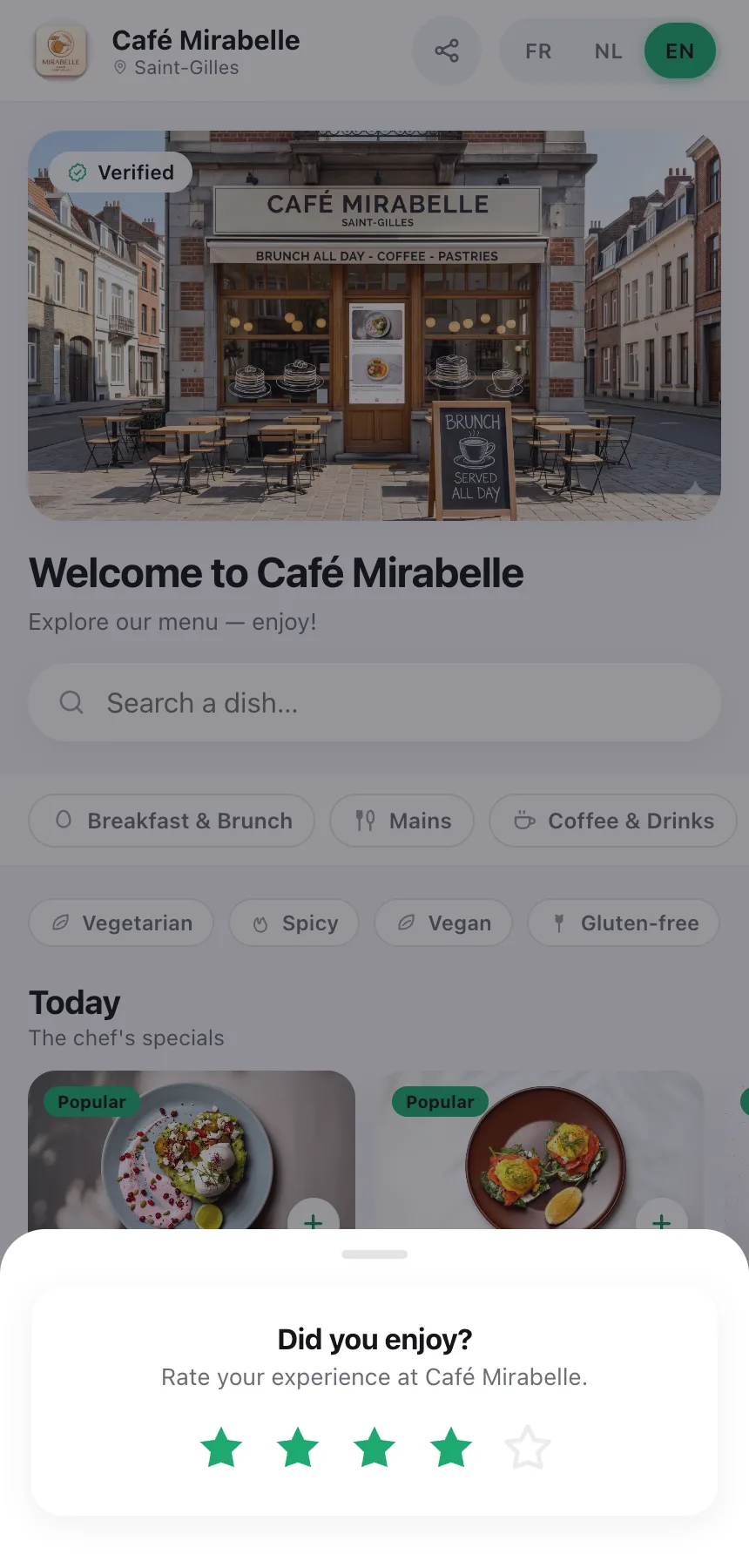The image size is (749, 1568).
Task: Select the EN language option
Action: click(x=680, y=51)
